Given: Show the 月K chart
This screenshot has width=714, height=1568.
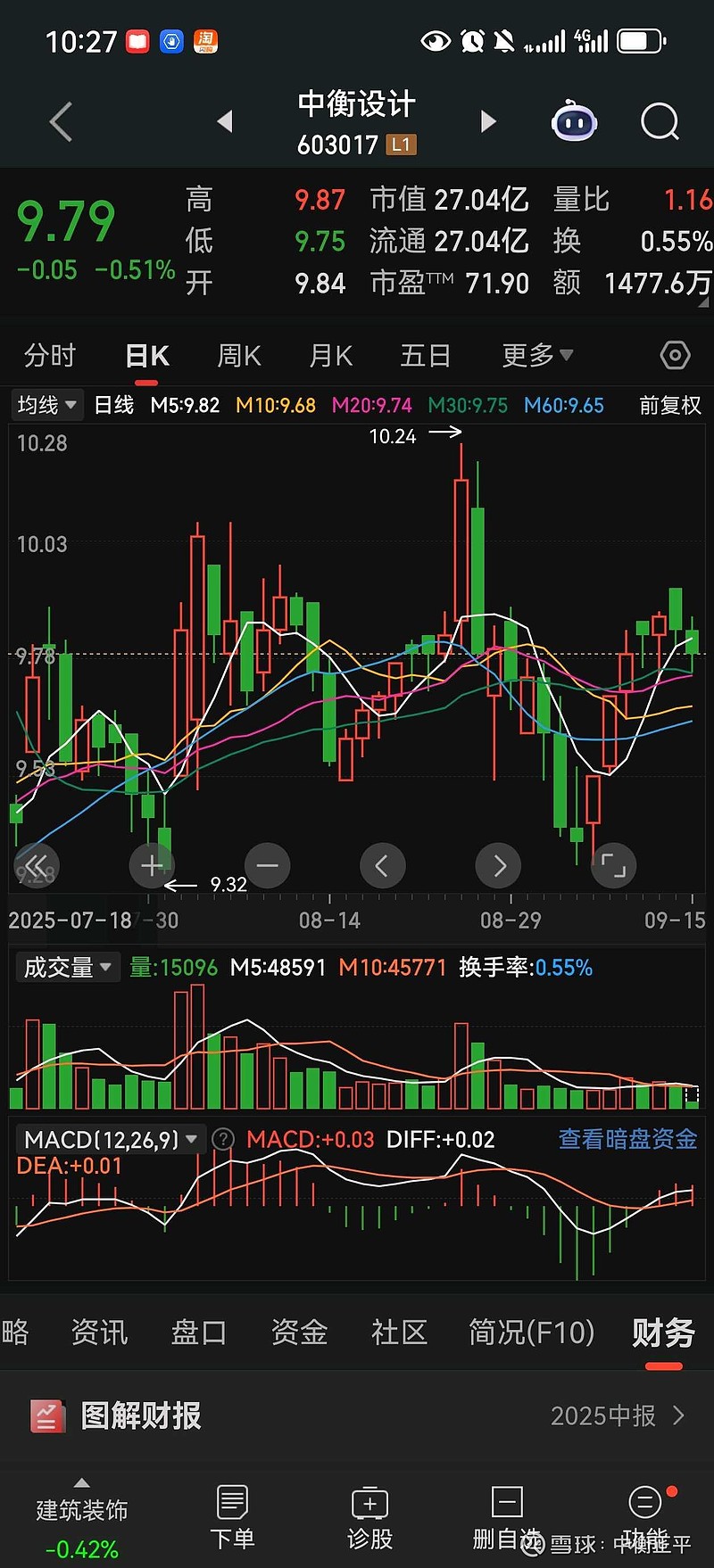Looking at the screenshot, I should [330, 356].
